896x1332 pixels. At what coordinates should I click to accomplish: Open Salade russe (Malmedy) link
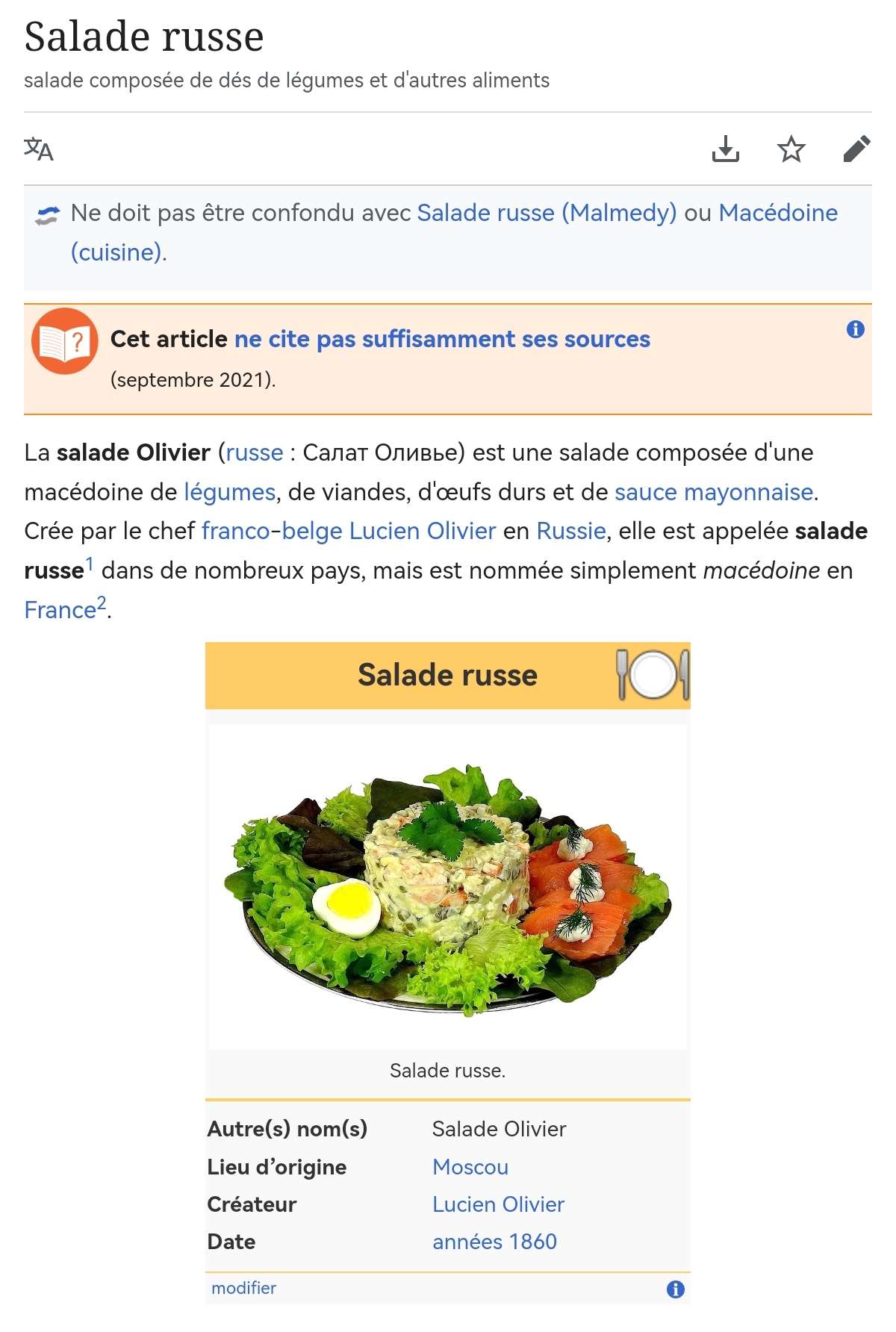(547, 213)
